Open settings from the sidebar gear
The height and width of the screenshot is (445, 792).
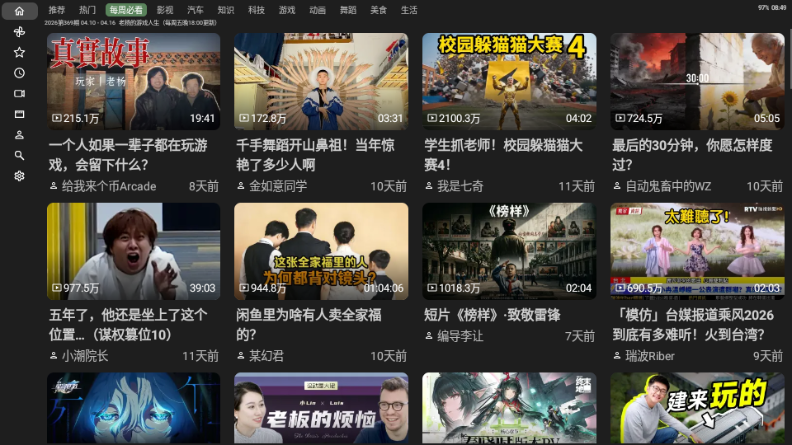(x=19, y=177)
